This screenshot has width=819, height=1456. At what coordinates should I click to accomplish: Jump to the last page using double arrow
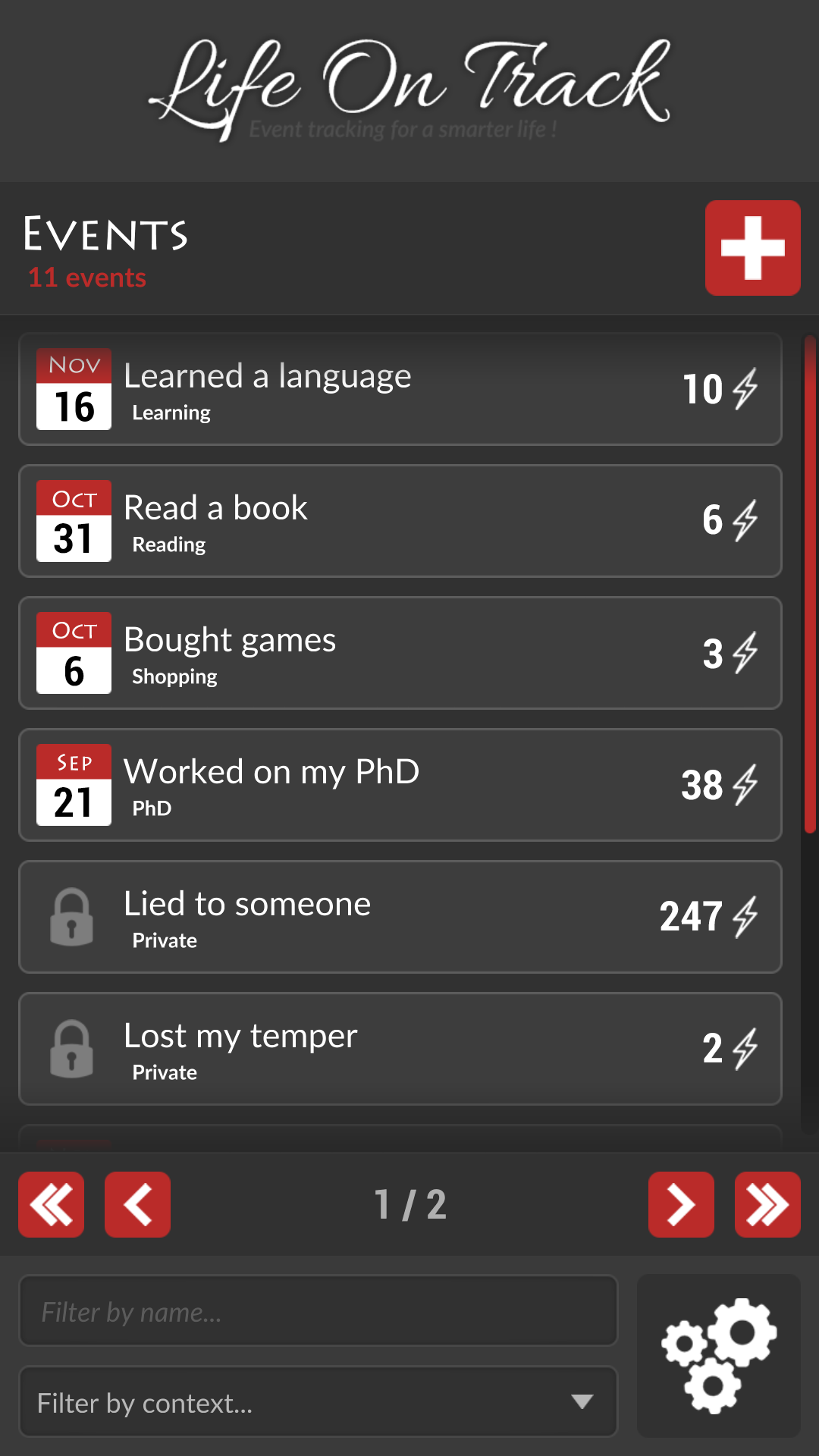click(767, 1204)
